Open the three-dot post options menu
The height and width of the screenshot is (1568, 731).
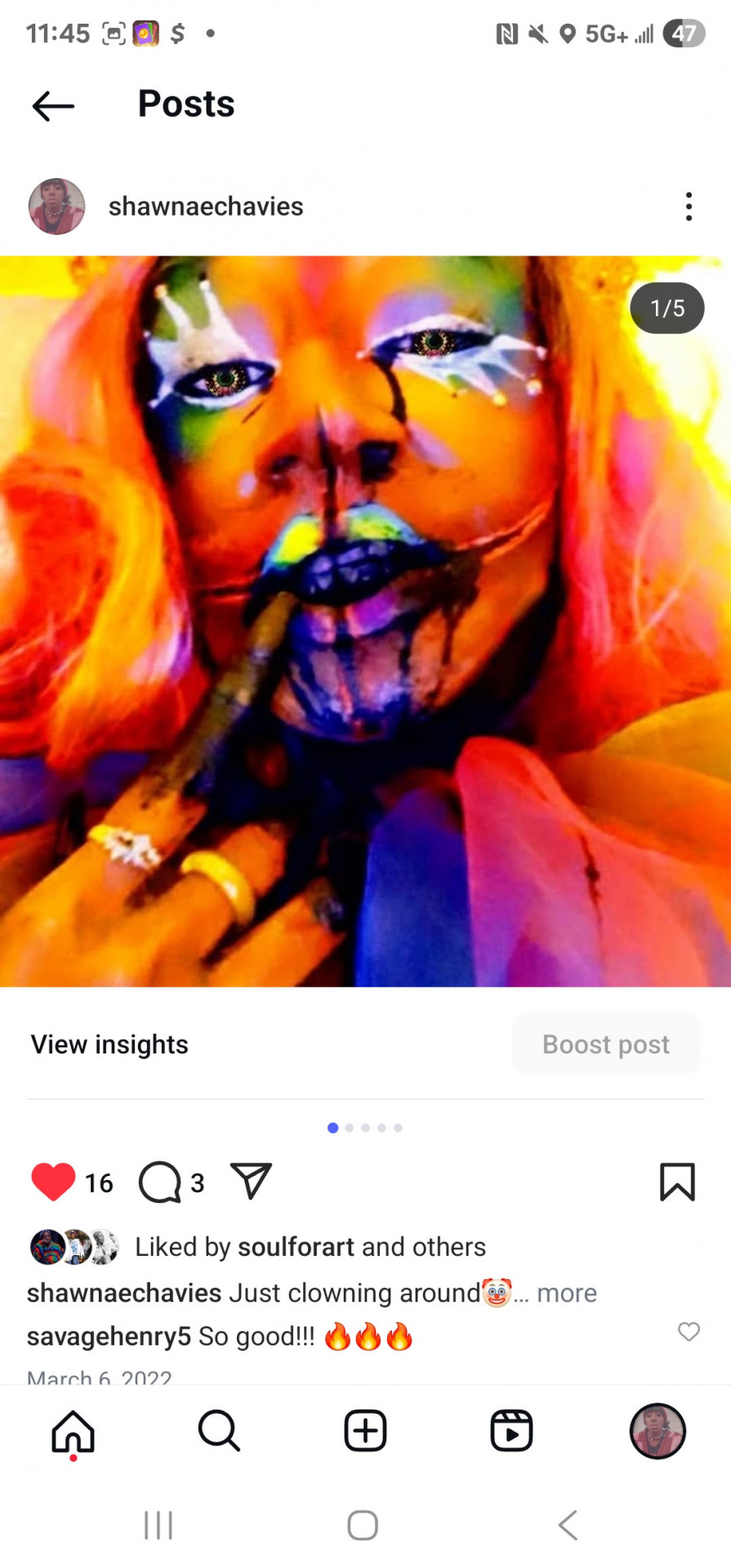point(689,207)
